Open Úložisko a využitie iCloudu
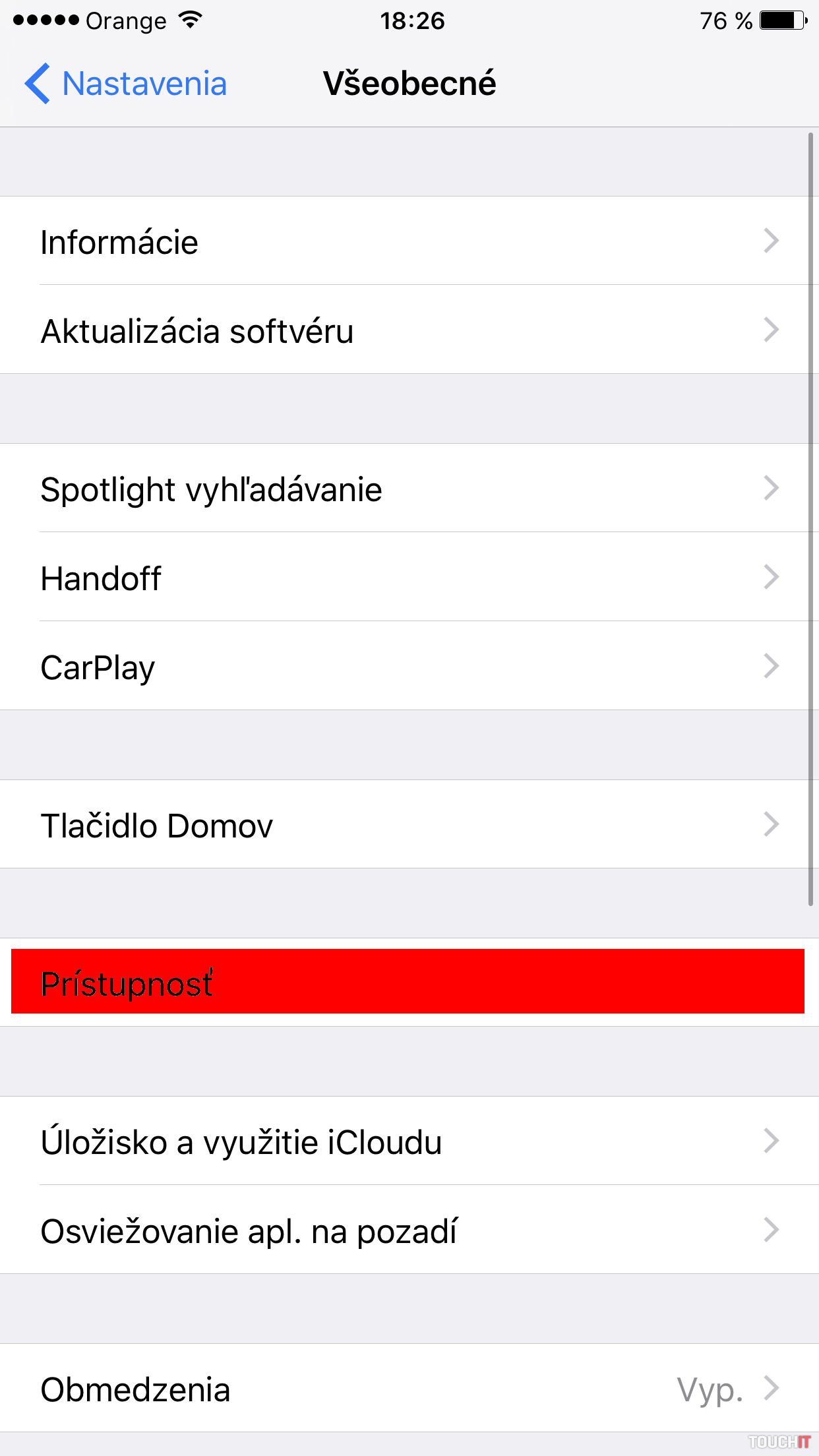Screen dimensions: 819x1456 [409, 1141]
